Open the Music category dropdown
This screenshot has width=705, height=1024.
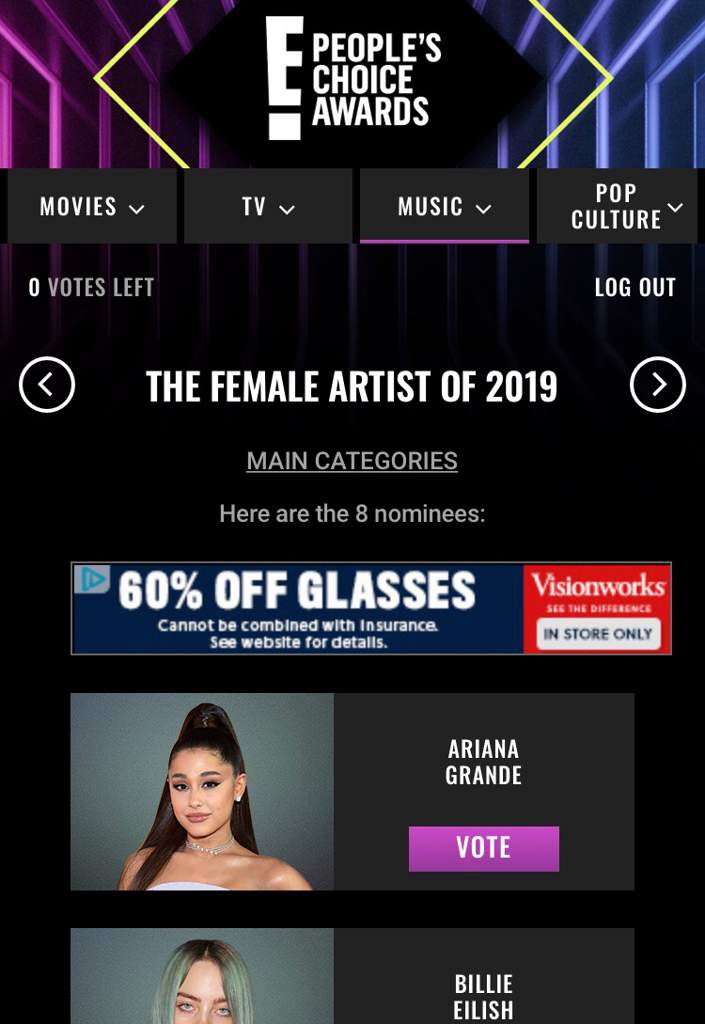[x=444, y=207]
